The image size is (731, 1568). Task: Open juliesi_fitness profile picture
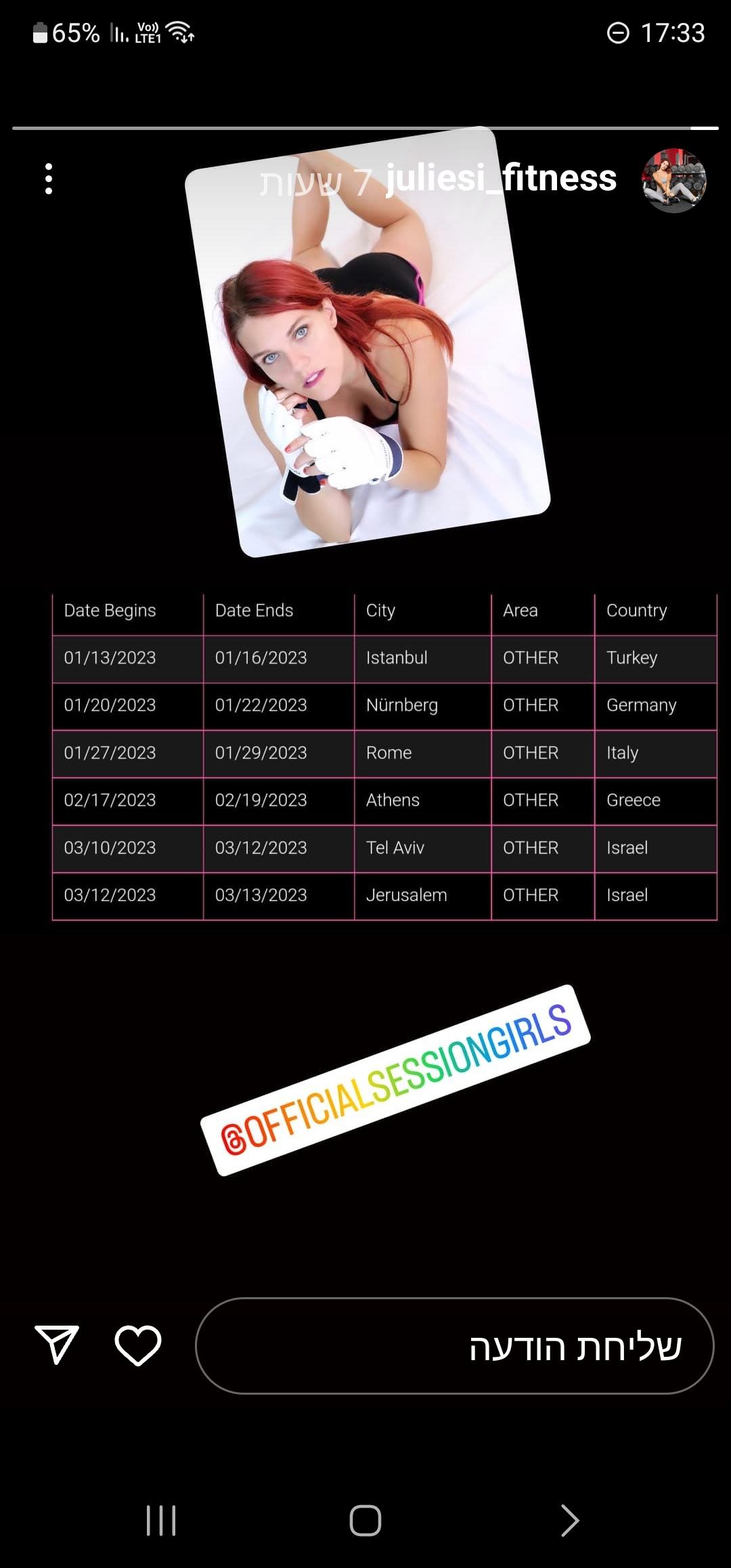[673, 180]
